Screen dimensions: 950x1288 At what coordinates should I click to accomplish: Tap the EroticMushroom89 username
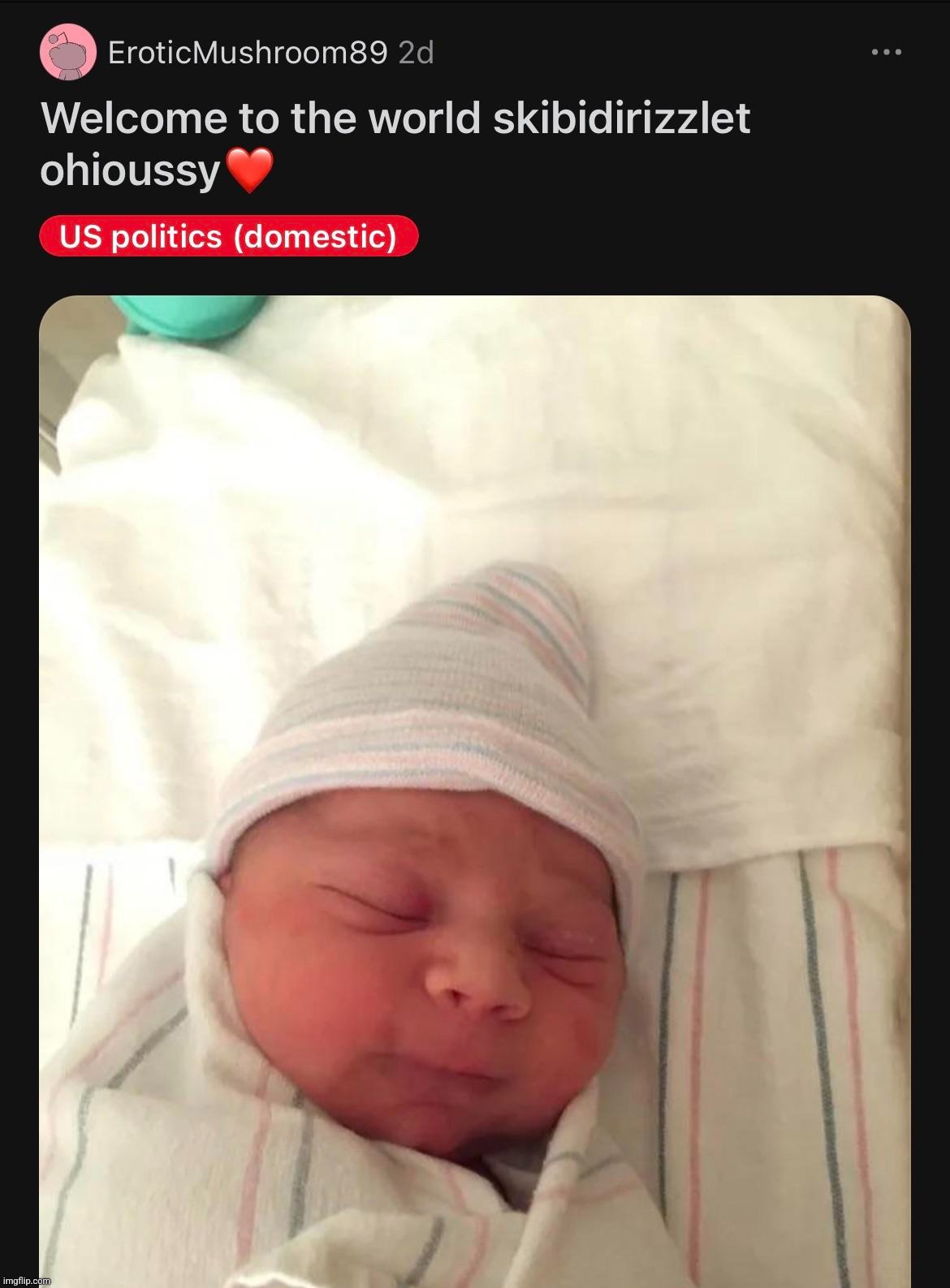(x=247, y=54)
